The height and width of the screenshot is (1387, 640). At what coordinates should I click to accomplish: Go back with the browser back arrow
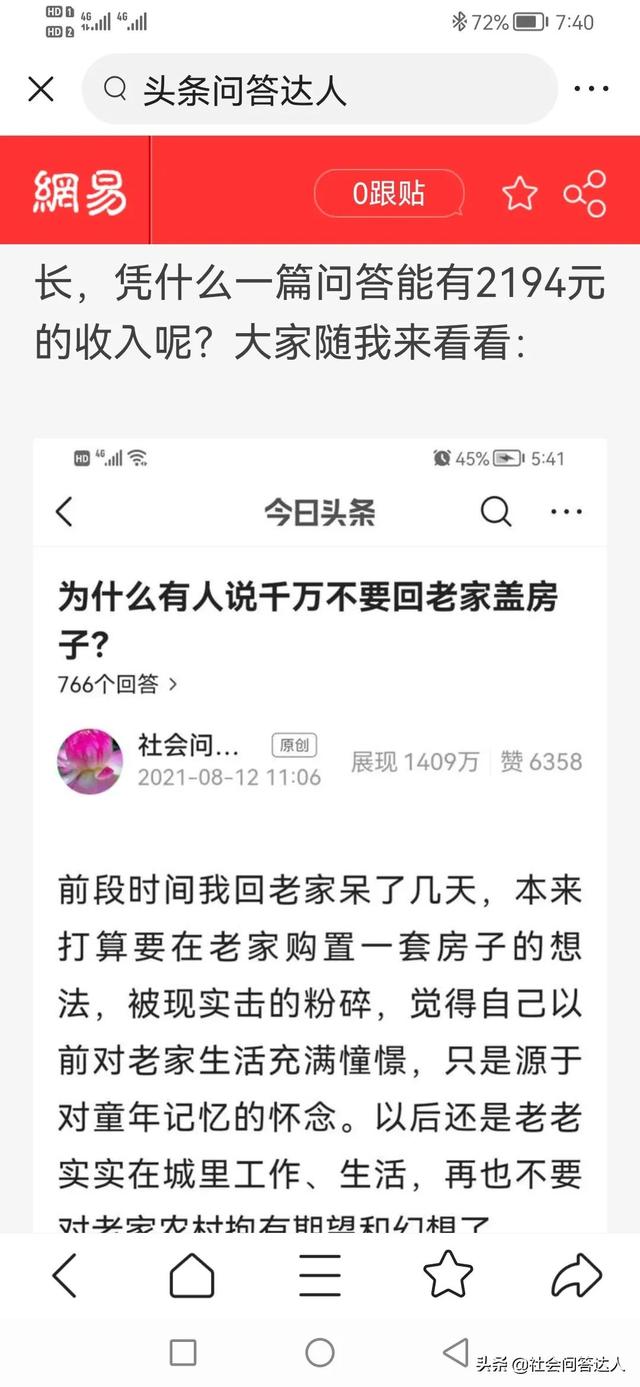tap(64, 1275)
